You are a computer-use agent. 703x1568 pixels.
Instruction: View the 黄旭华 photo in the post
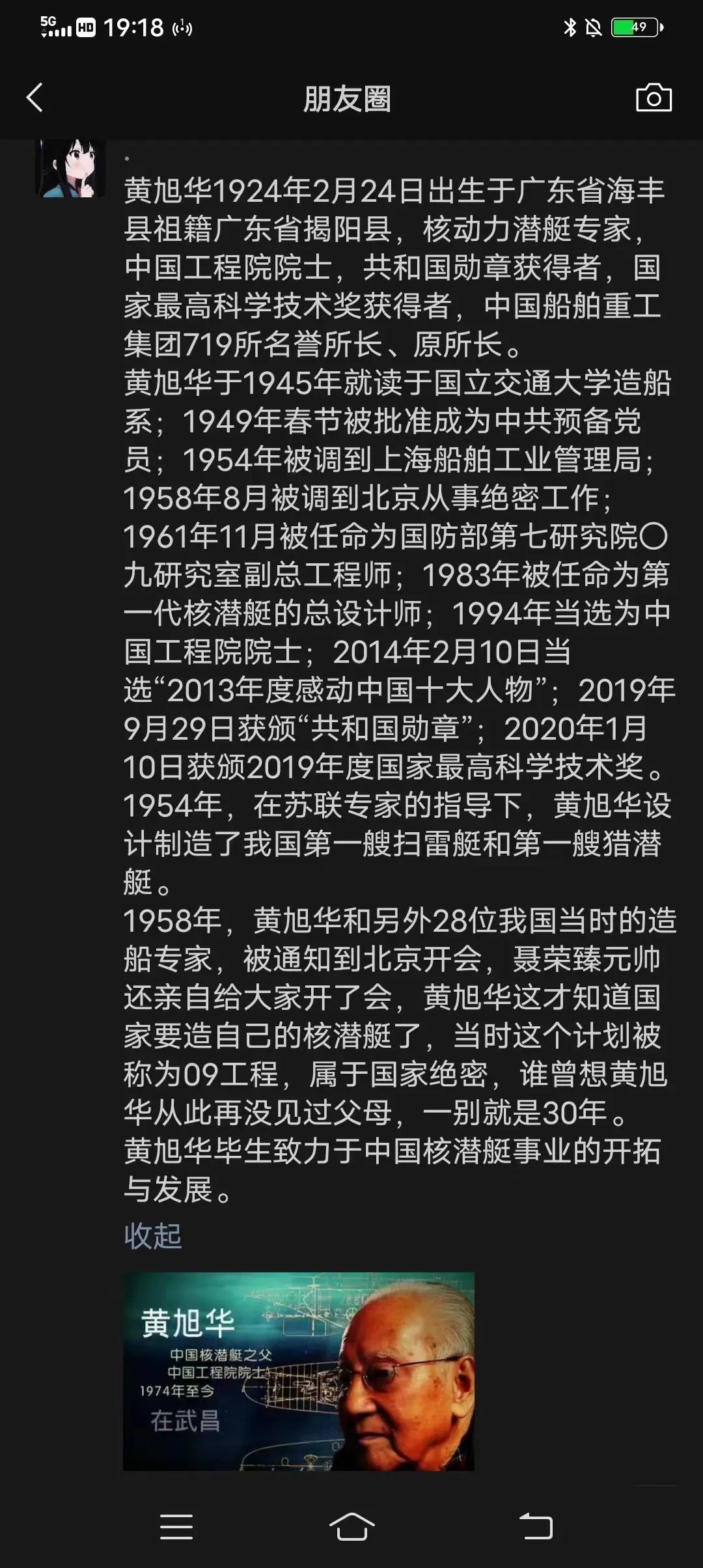pos(298,1372)
